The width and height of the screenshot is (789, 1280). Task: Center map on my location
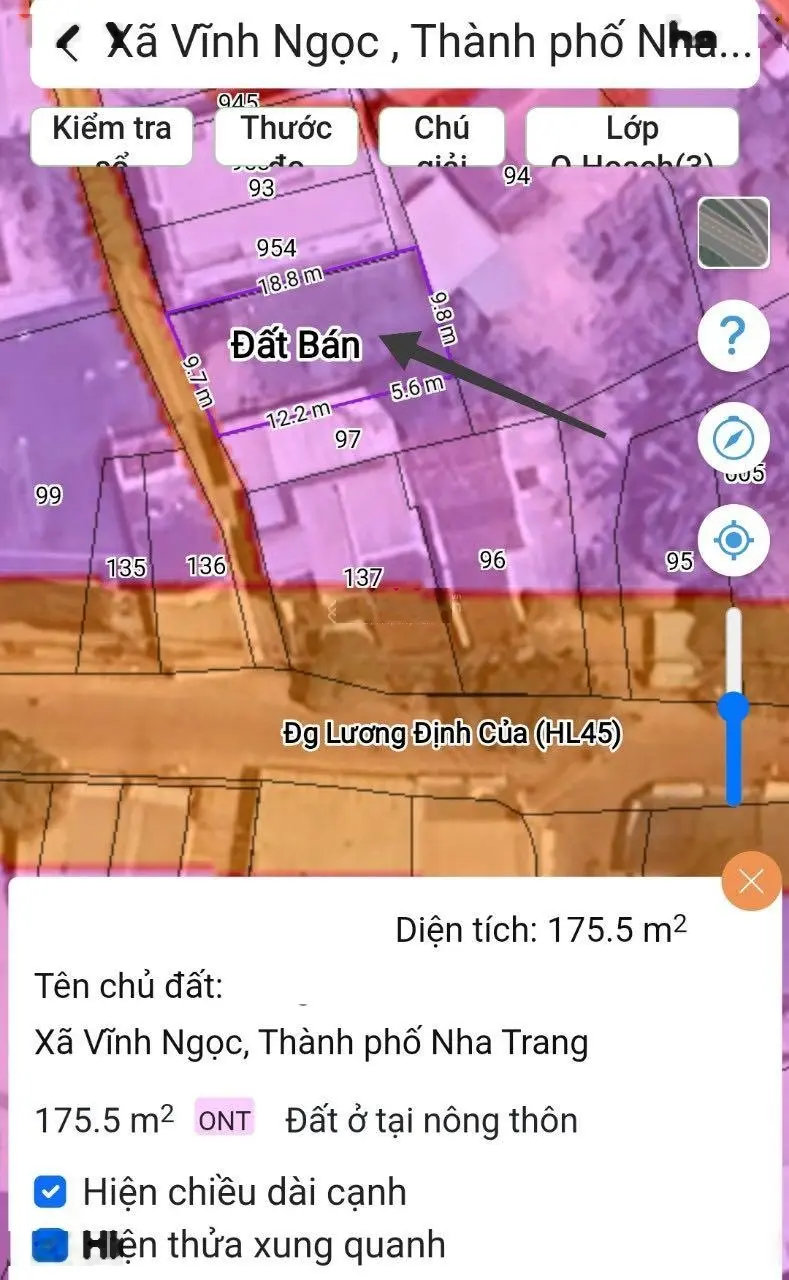pos(733,541)
